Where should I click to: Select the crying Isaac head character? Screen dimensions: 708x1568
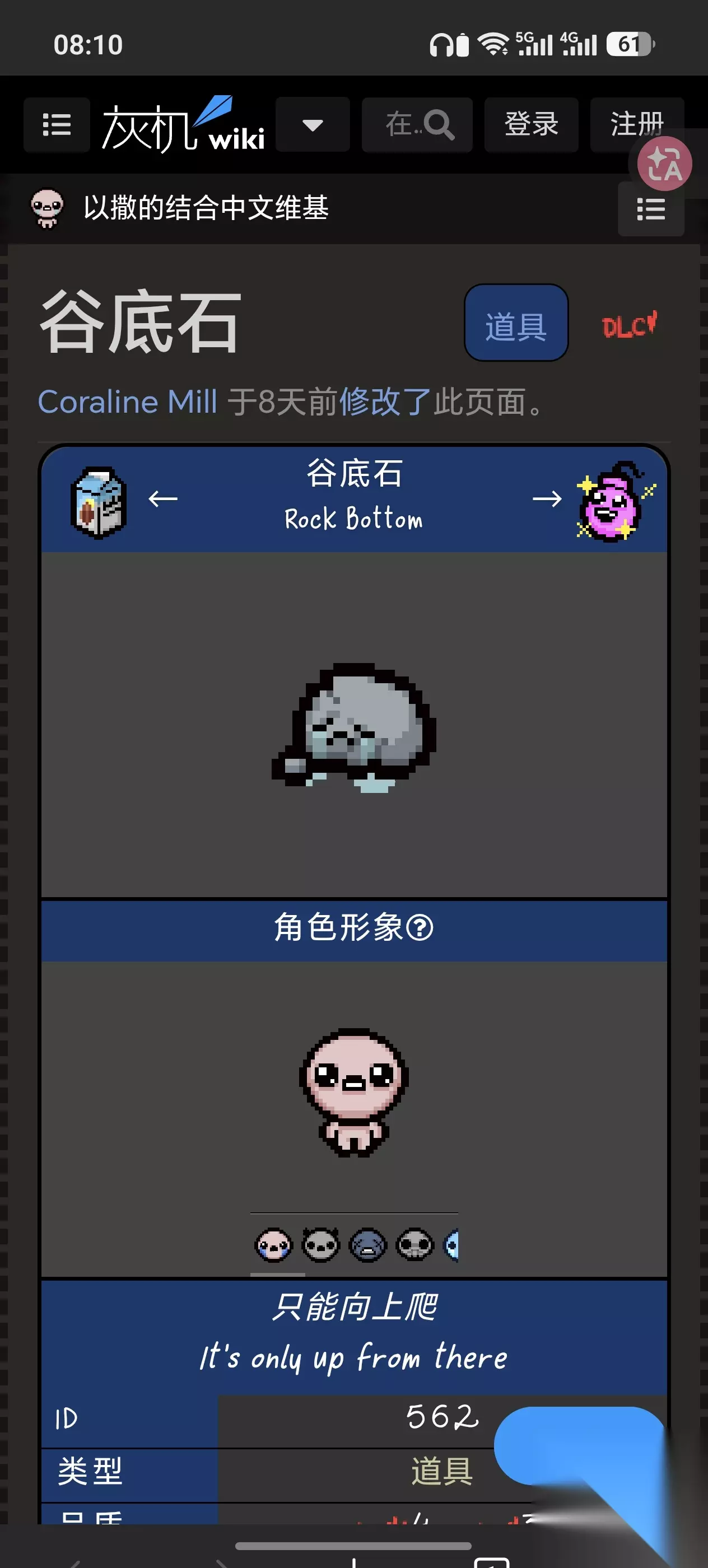click(x=273, y=1244)
